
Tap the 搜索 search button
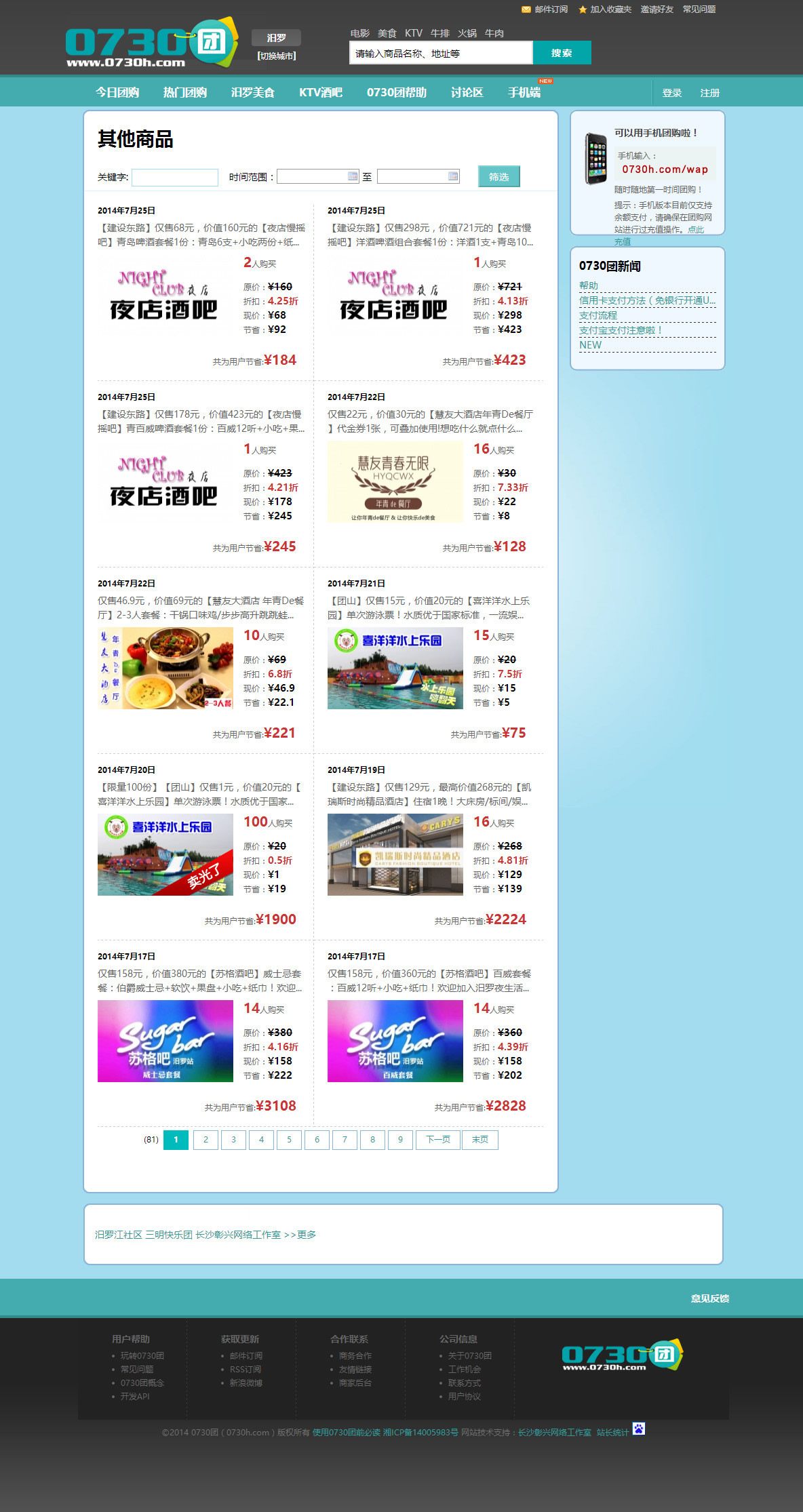click(562, 53)
